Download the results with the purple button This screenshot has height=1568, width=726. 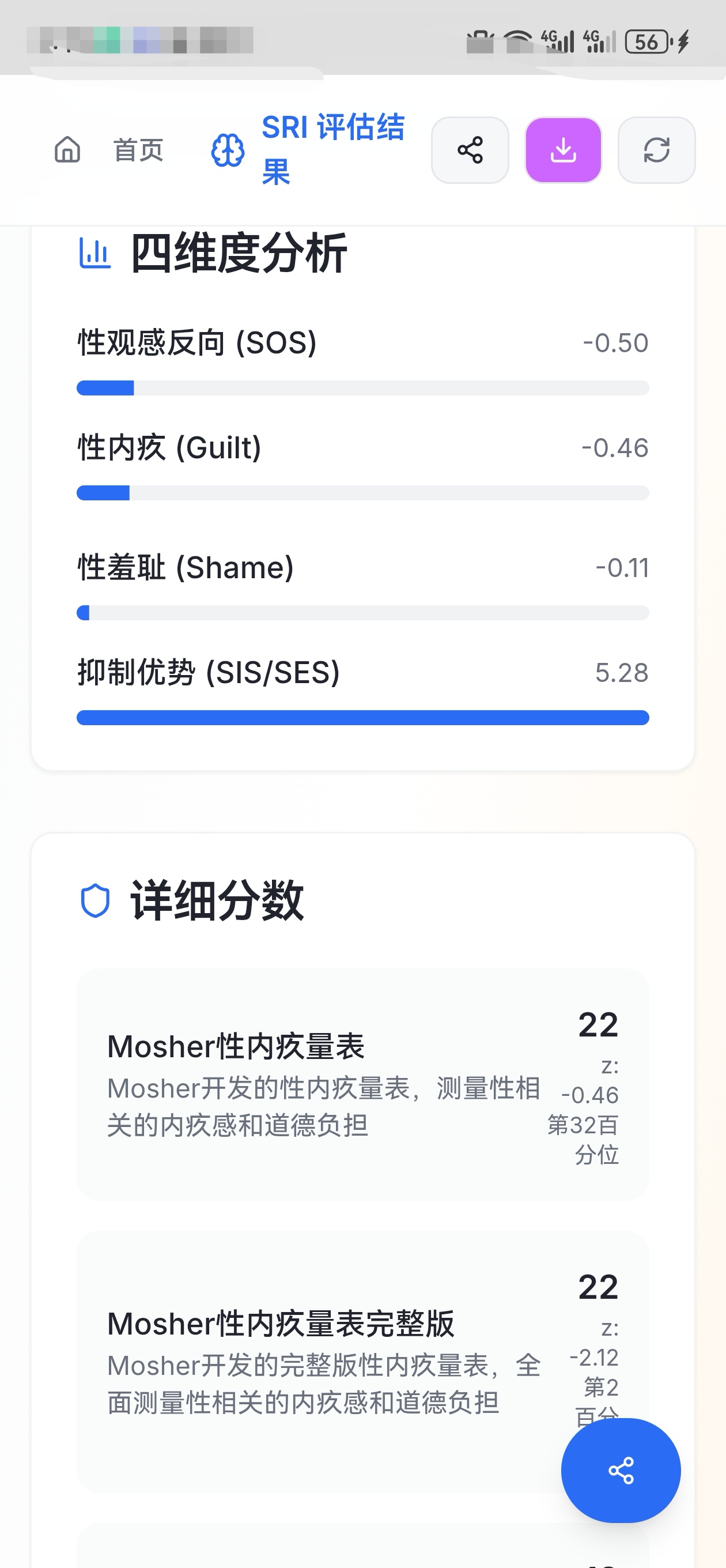(x=563, y=150)
